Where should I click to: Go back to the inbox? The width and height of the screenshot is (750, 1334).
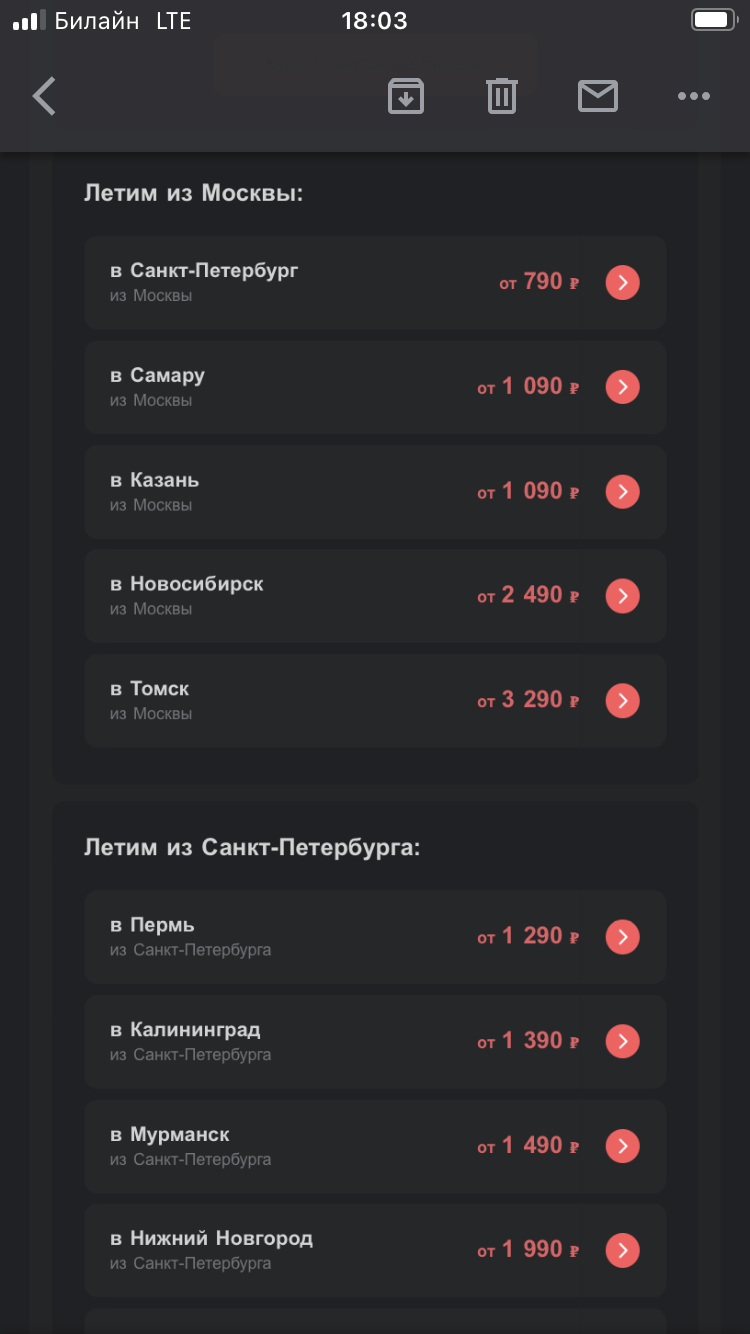click(x=44, y=96)
